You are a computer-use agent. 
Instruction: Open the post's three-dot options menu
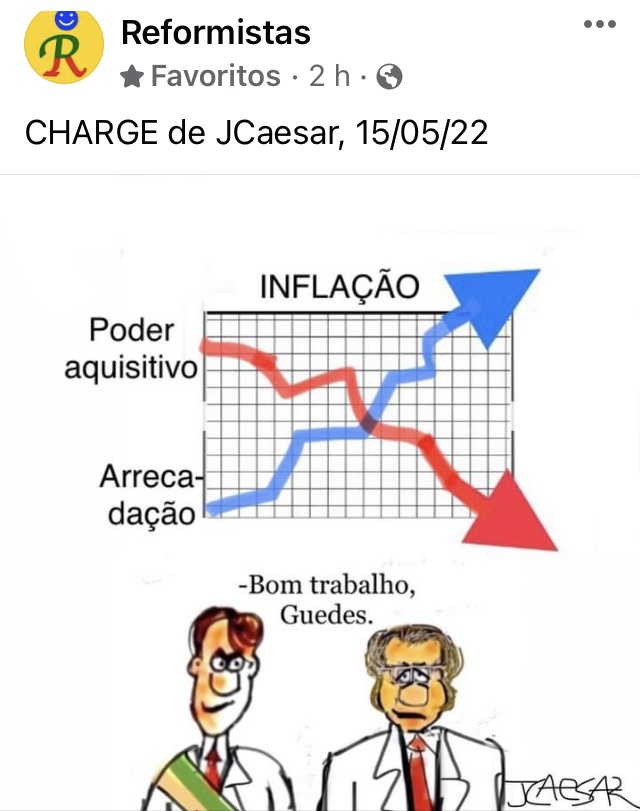click(599, 24)
